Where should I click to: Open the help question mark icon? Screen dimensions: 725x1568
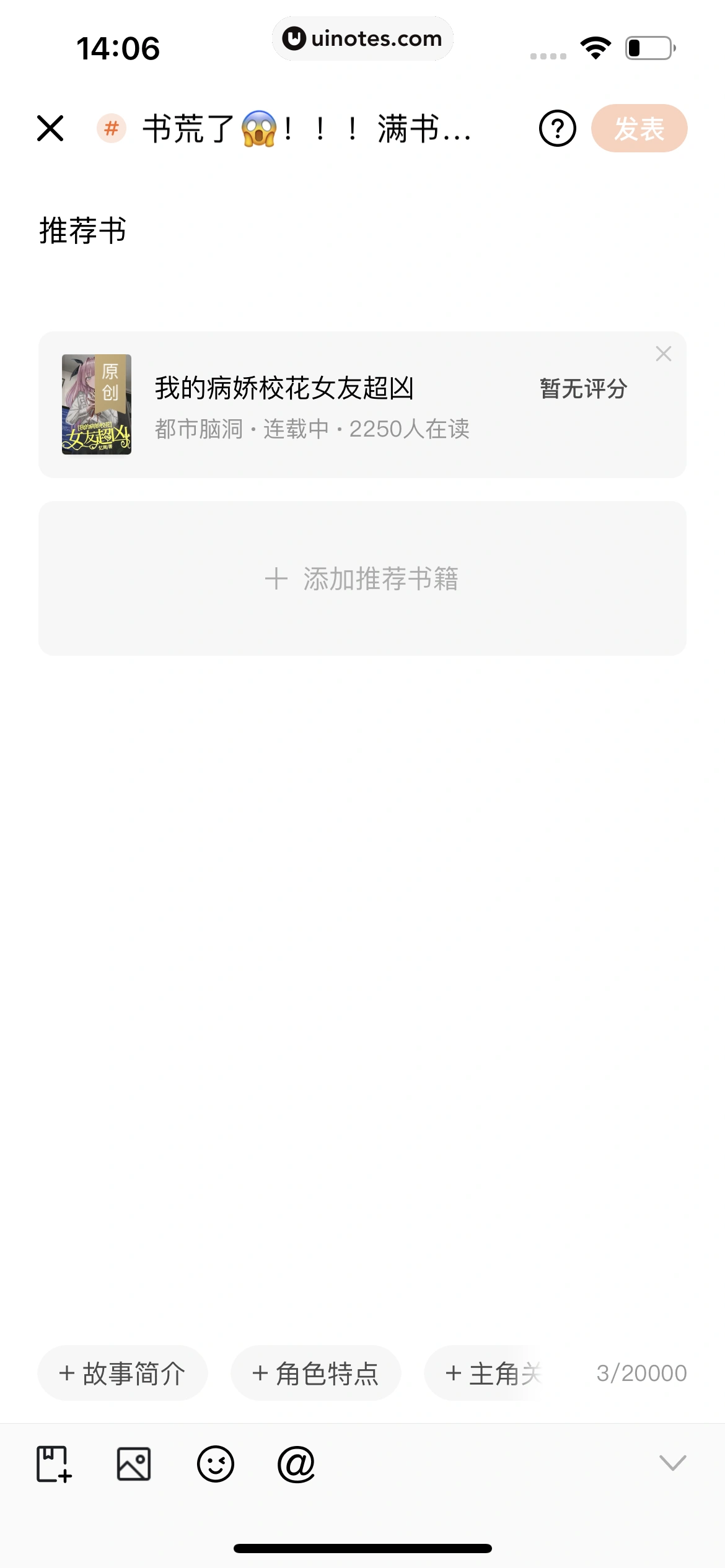tap(557, 129)
